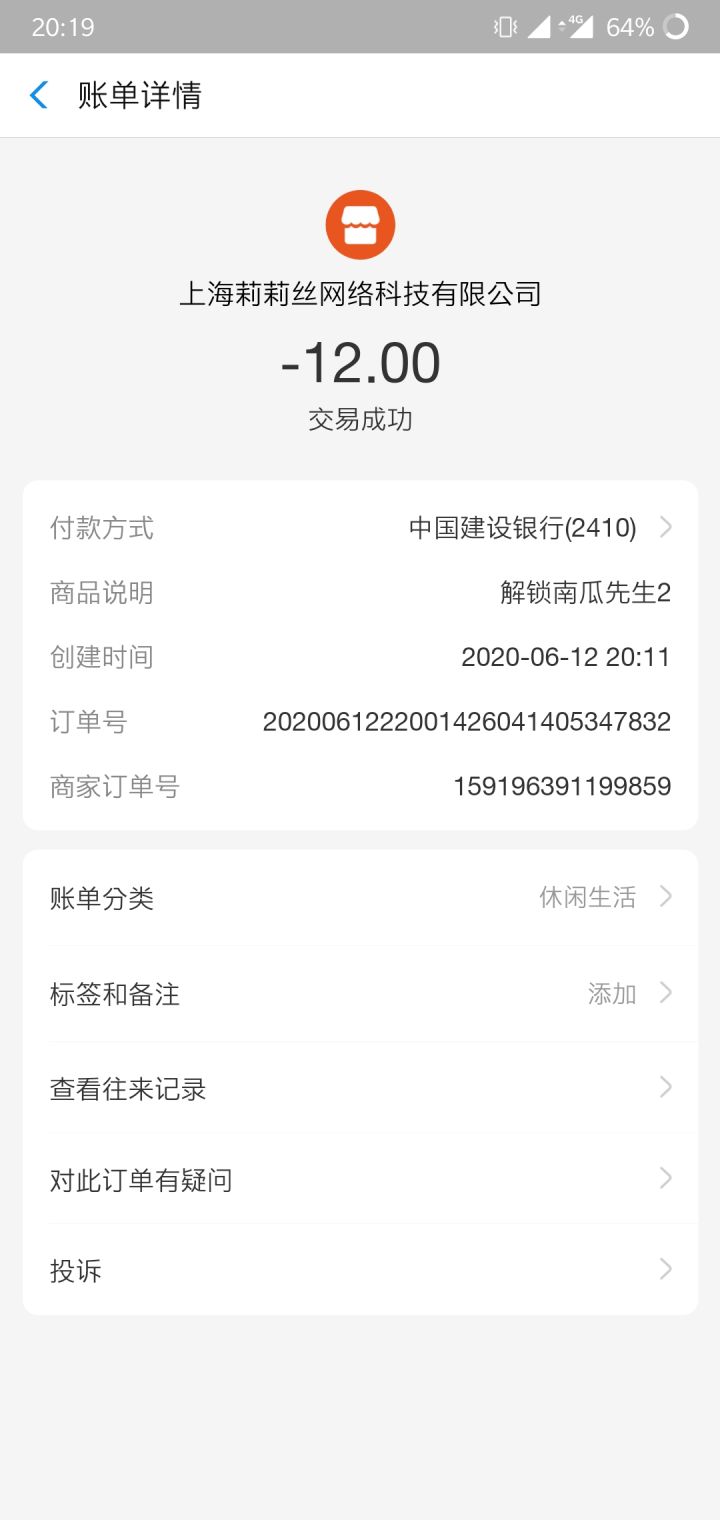Image resolution: width=720 pixels, height=1520 pixels.
Task: Open 对此订单有疑问 to question this order
Action: pos(360,1180)
